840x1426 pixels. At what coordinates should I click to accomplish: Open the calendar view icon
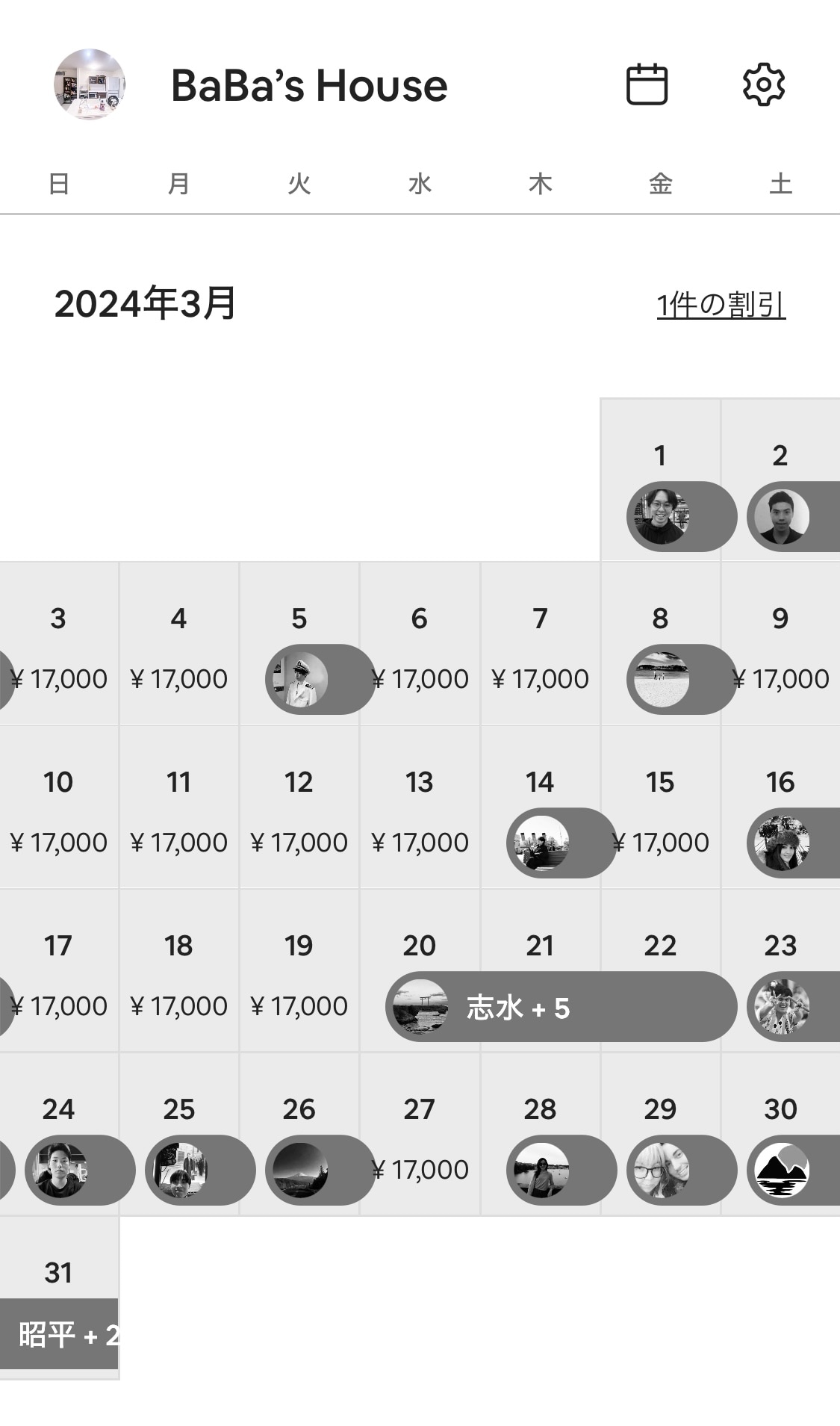click(x=647, y=84)
